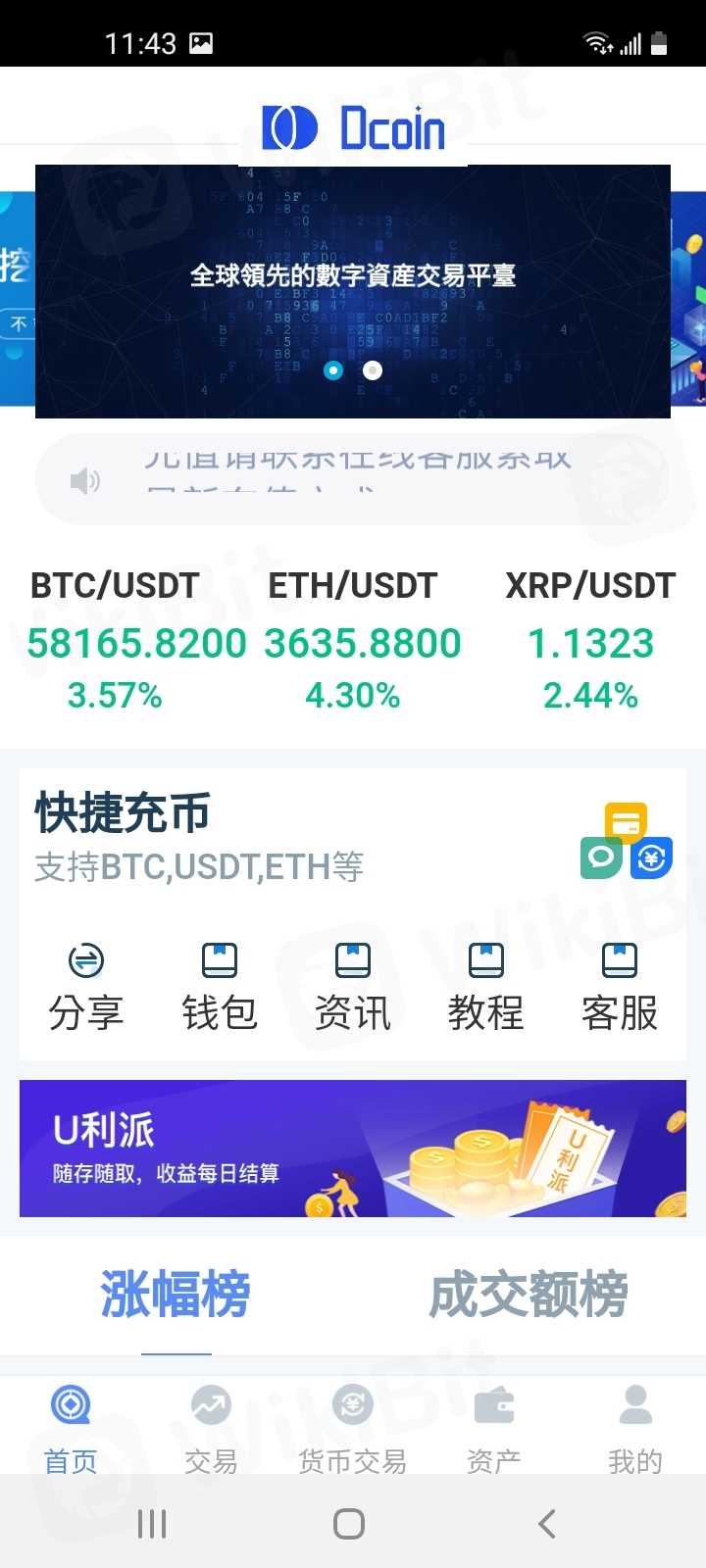Open the 资讯 news shortcut
Screen dimensions: 706x1568
click(x=353, y=987)
